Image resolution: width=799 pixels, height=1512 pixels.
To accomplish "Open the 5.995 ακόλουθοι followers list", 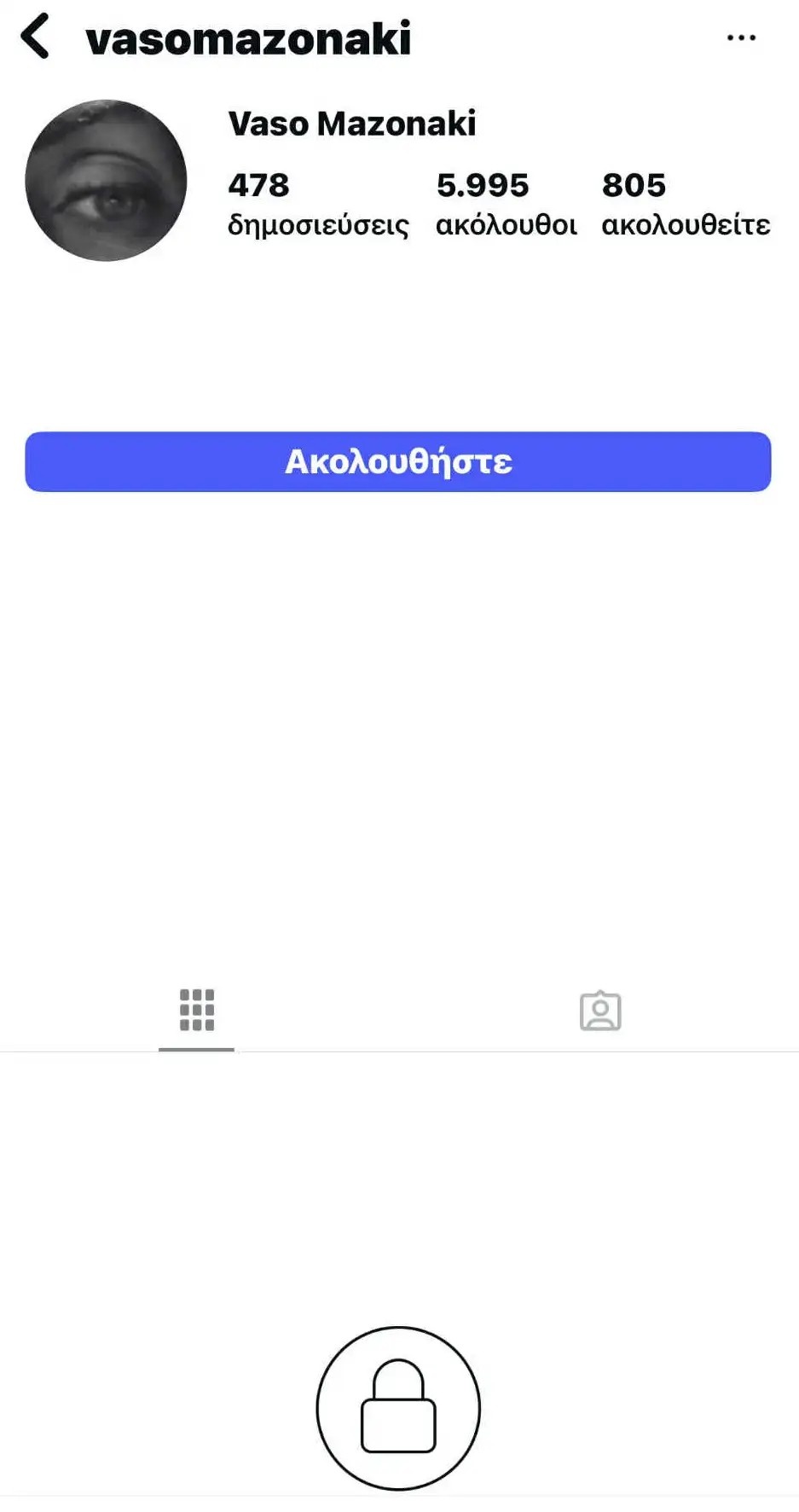I will pyautogui.click(x=506, y=205).
